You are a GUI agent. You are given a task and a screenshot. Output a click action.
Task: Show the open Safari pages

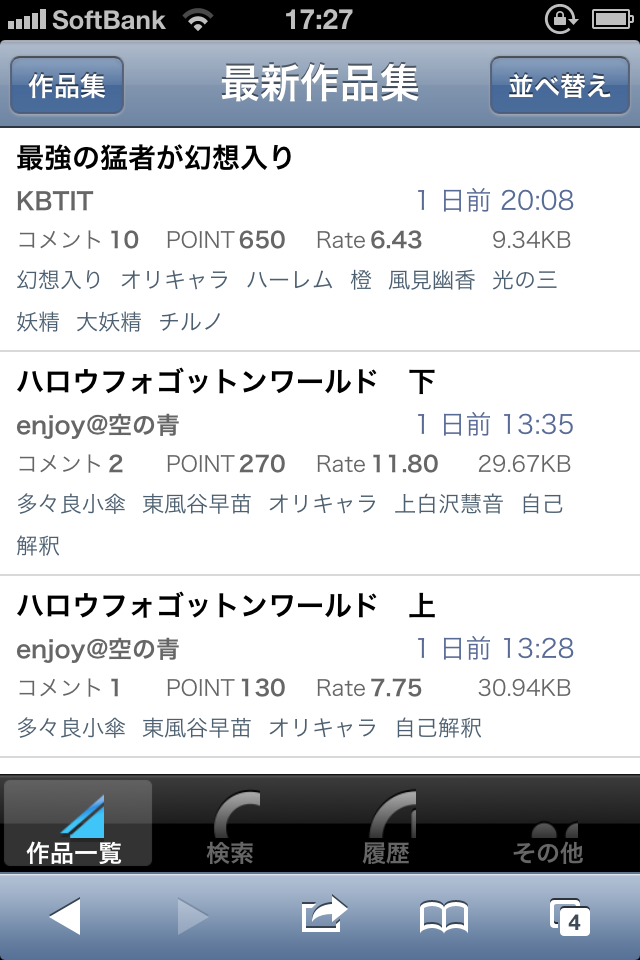click(x=570, y=916)
